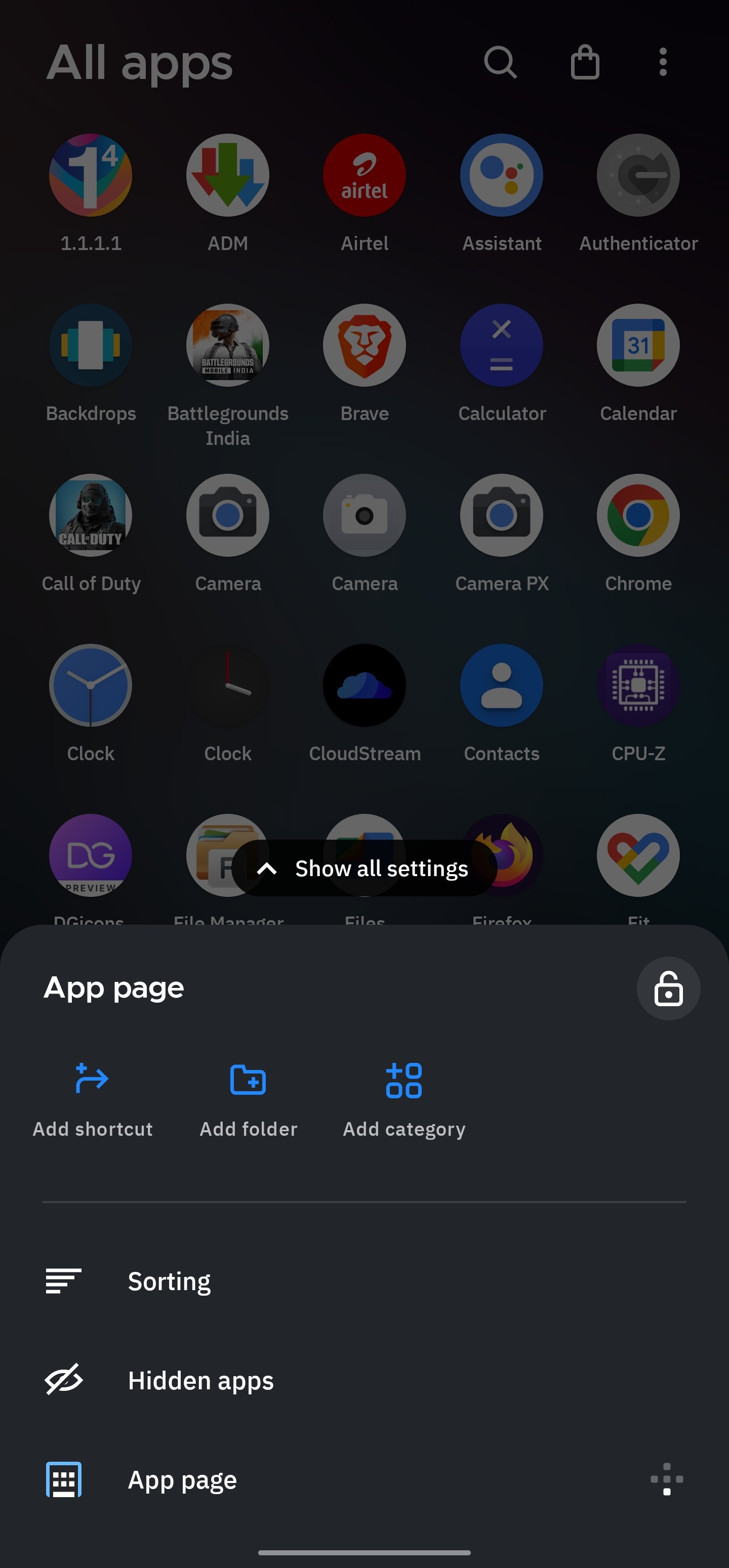Image resolution: width=729 pixels, height=1568 pixels.
Task: Open the Contacts app
Action: coord(501,685)
